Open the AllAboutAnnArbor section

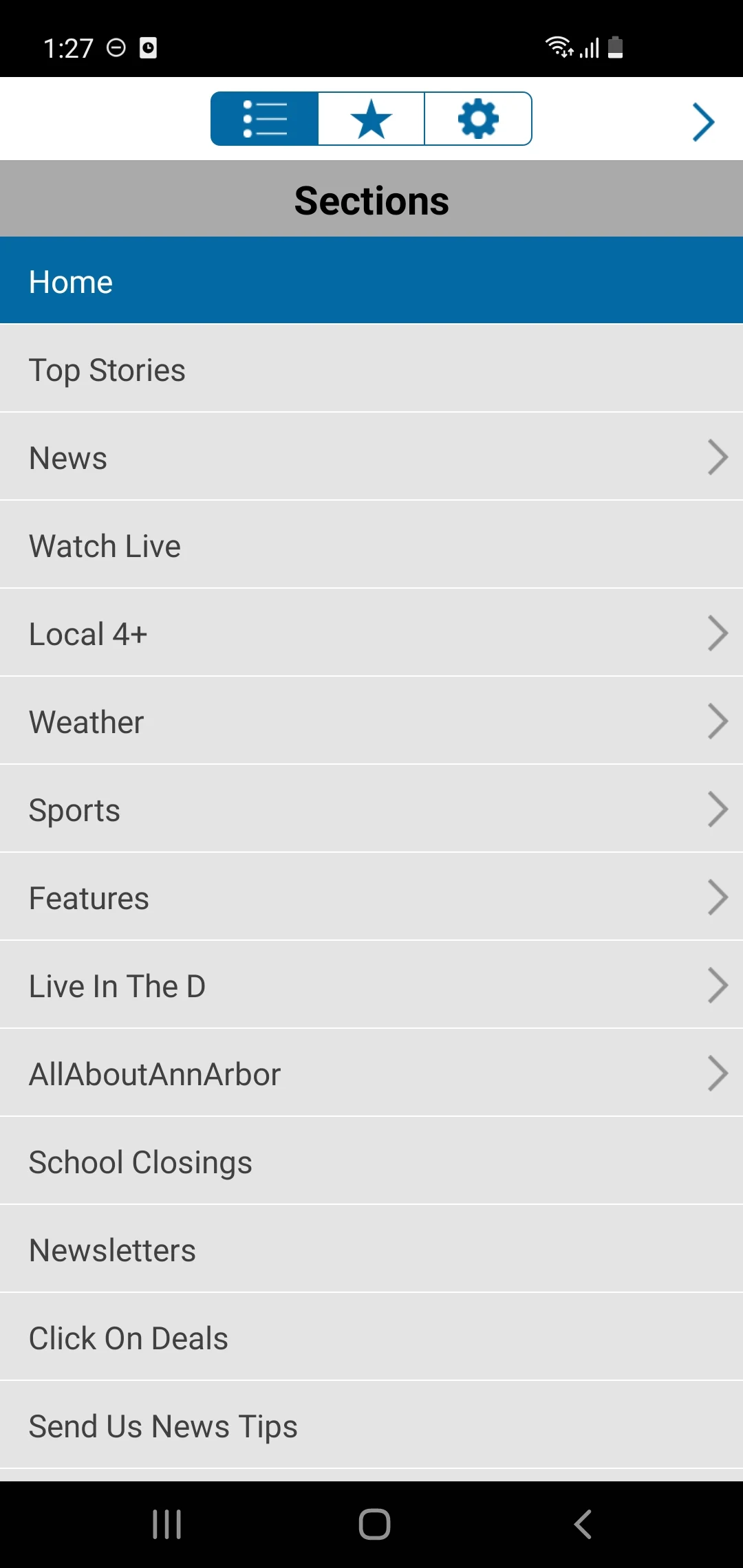tap(371, 1073)
